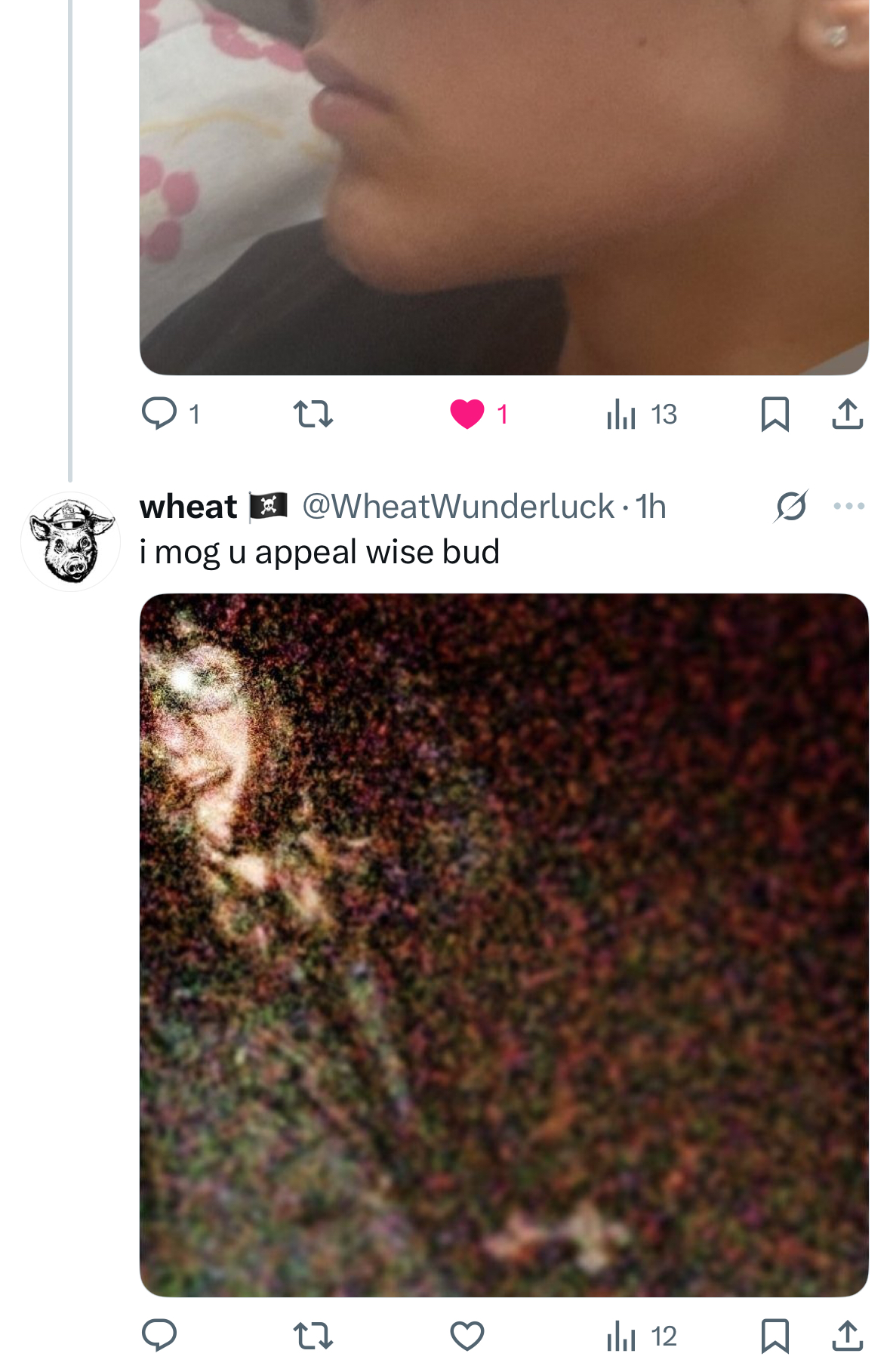Share wheat's post

tap(847, 1336)
